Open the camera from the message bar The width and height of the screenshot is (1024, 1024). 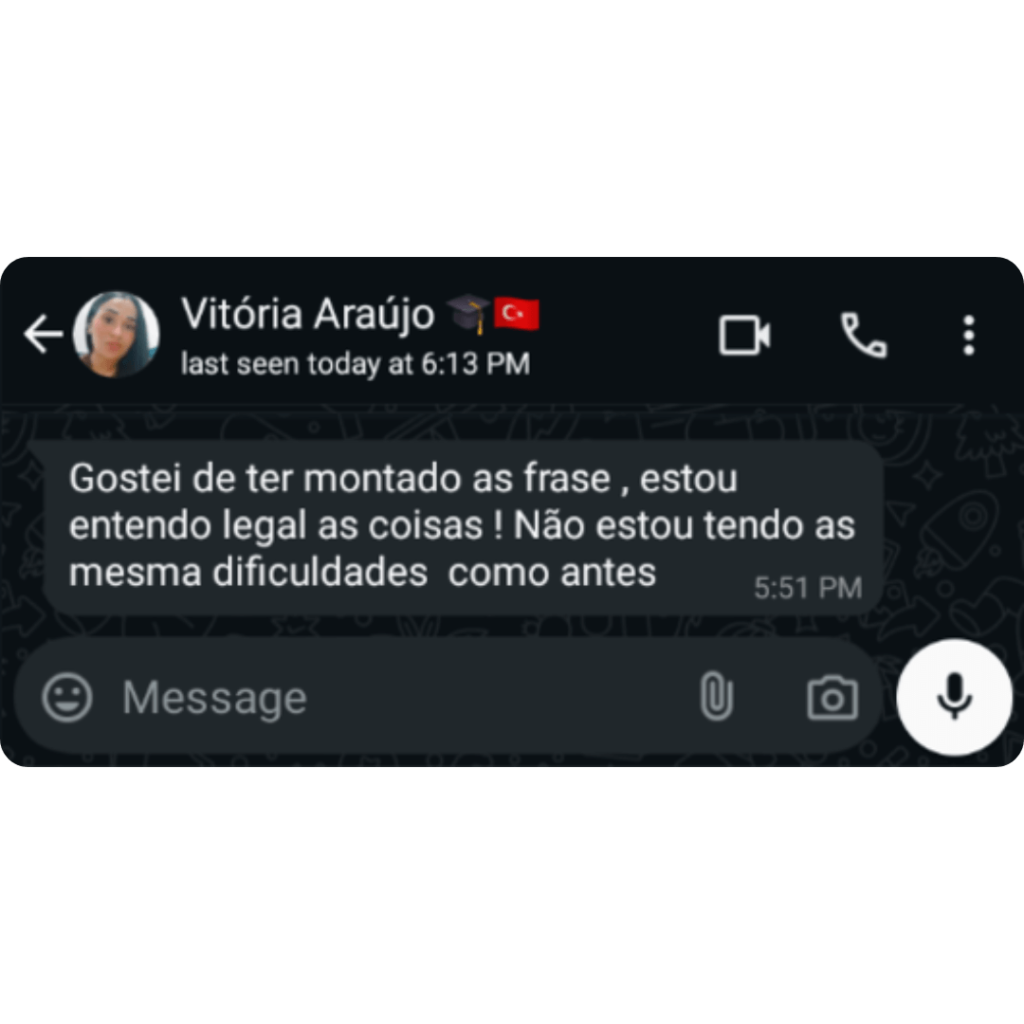point(833,698)
